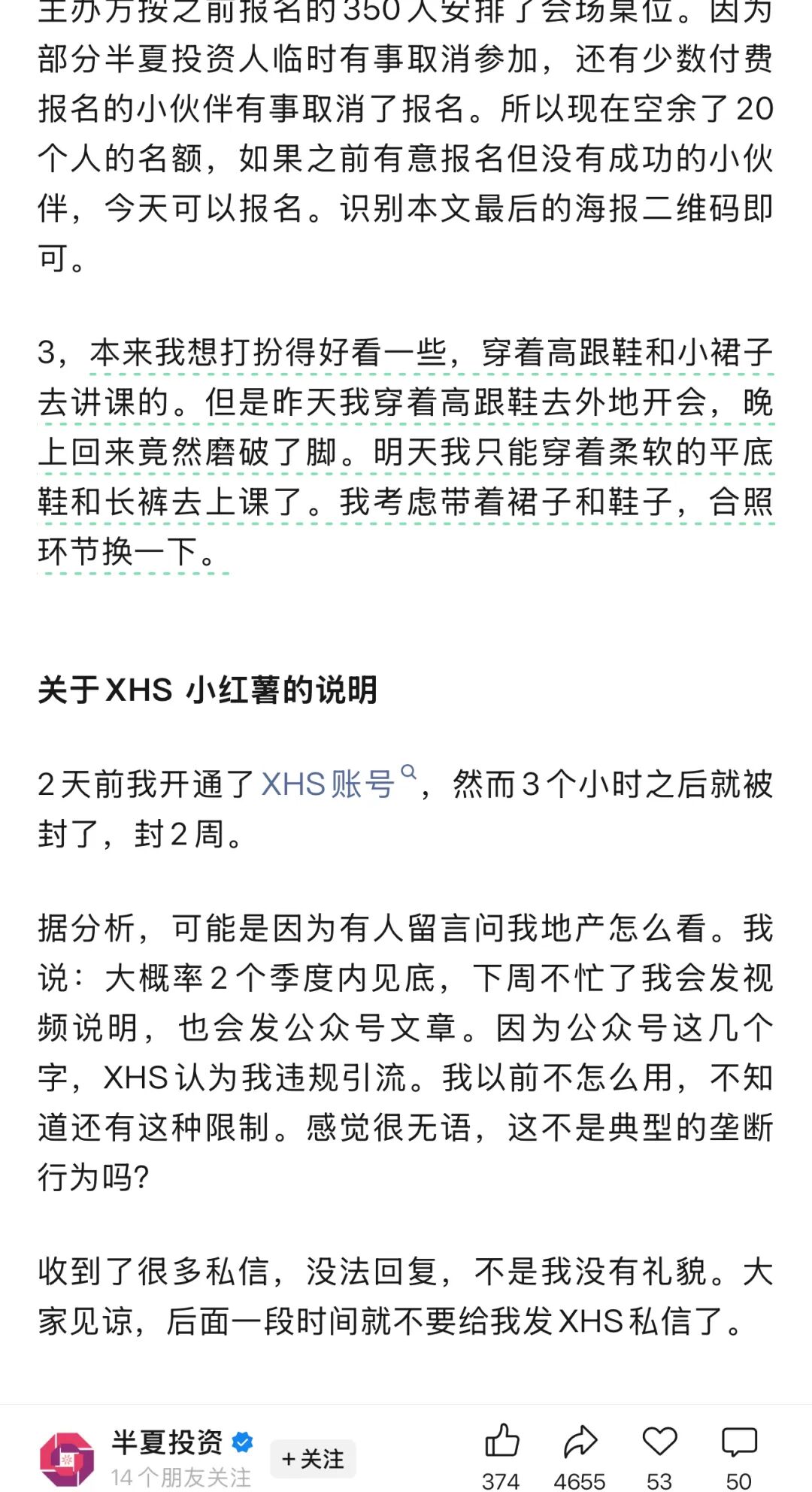Open the 半夏投资 account profile
The height and width of the screenshot is (1492, 812).
[x=68, y=1459]
